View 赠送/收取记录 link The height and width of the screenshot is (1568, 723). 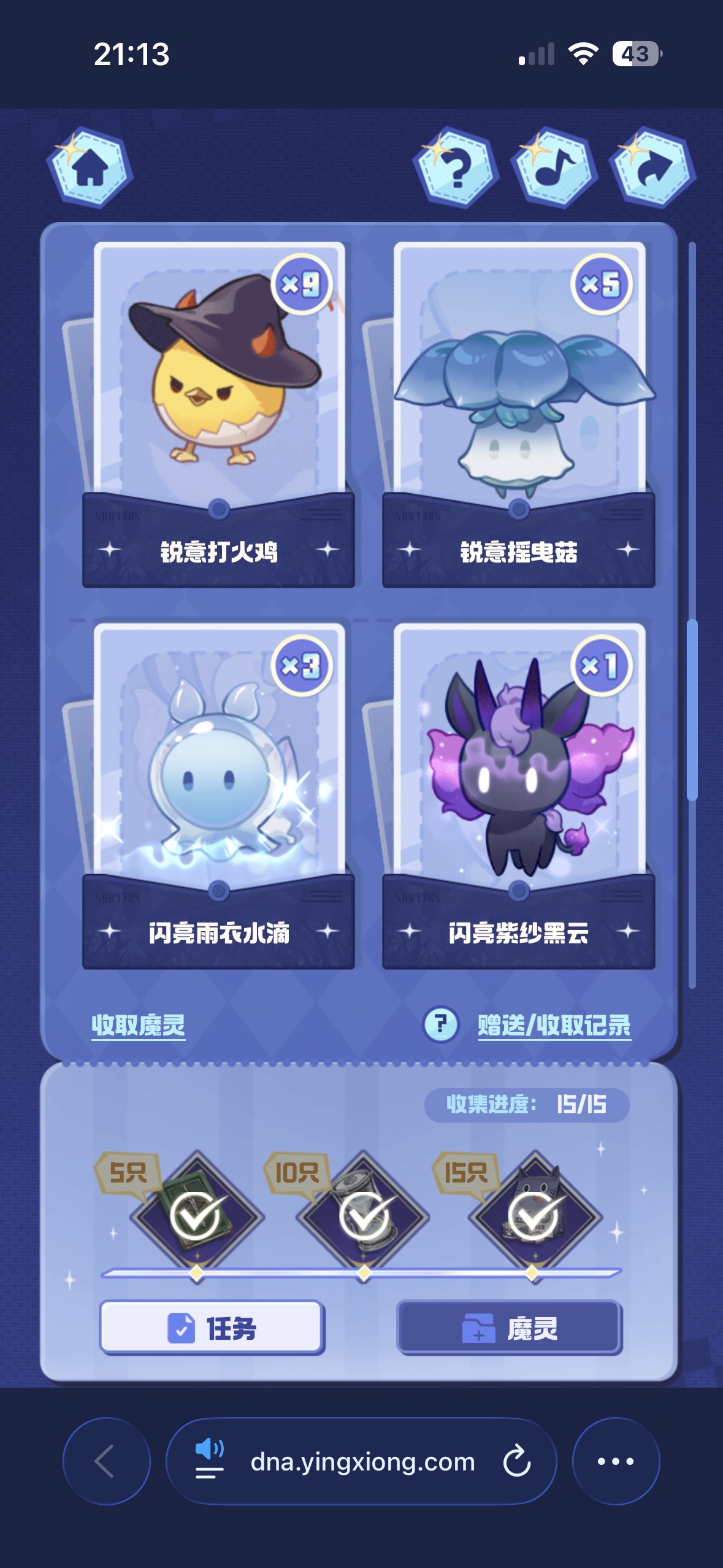pyautogui.click(x=554, y=1025)
